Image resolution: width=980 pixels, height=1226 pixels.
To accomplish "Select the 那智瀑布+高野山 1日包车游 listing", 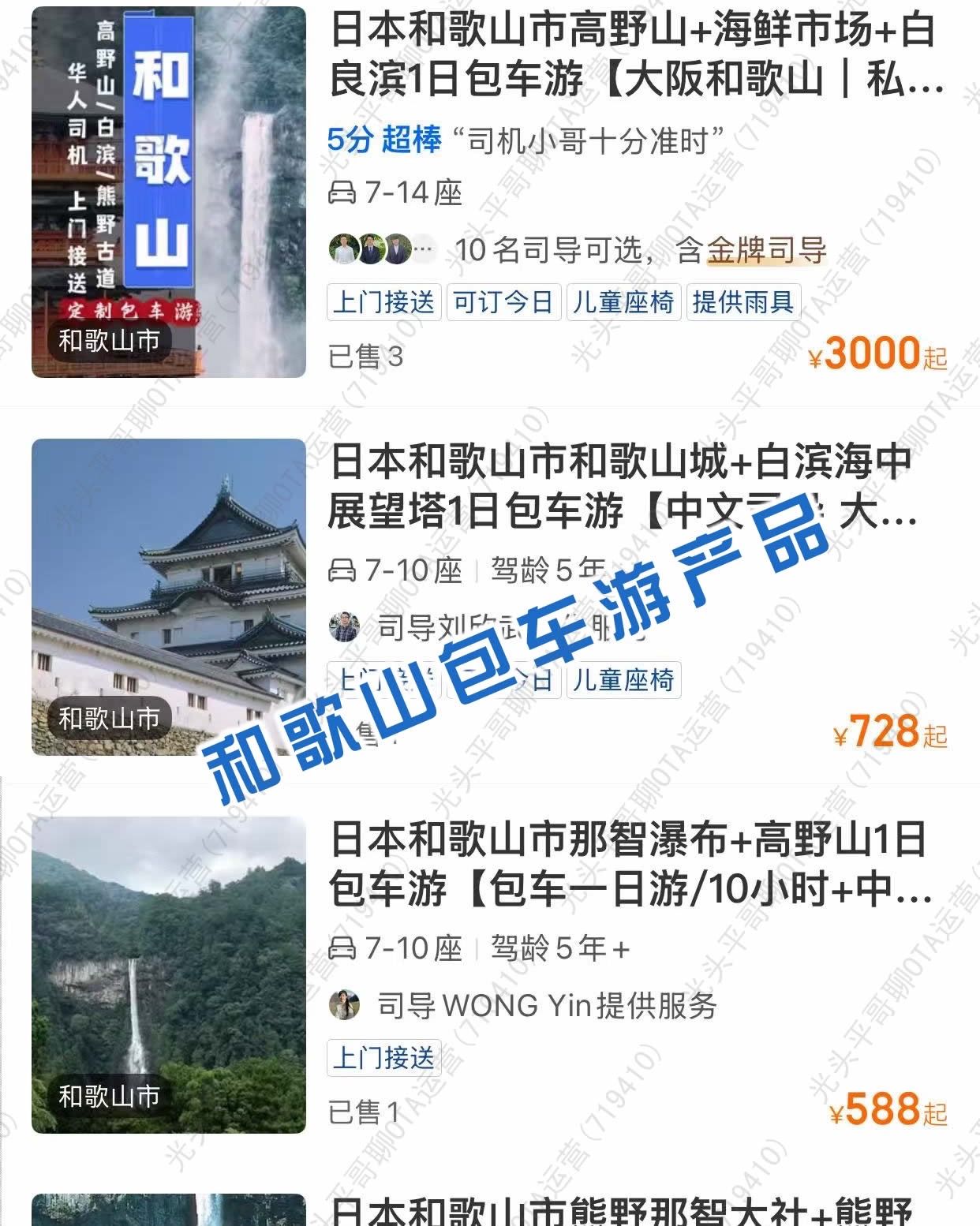I will pos(628,864).
